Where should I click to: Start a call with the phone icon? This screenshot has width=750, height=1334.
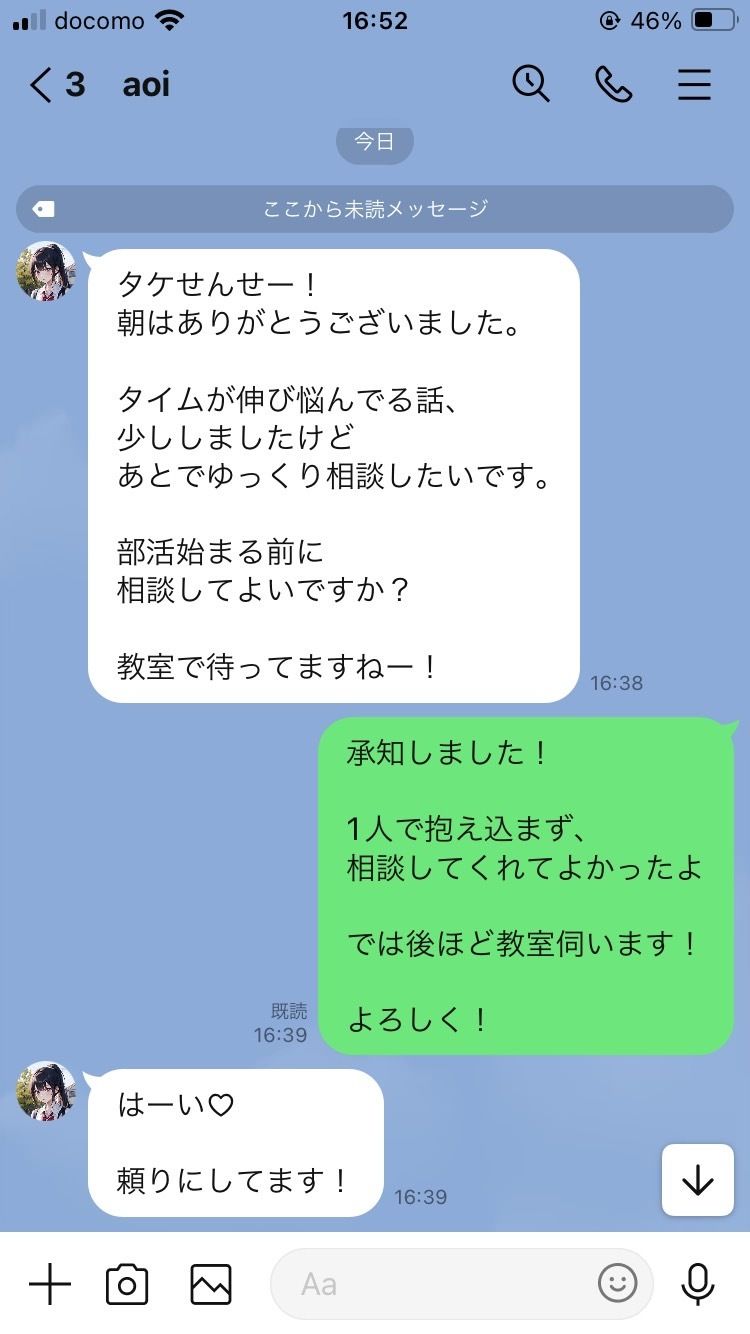[614, 84]
